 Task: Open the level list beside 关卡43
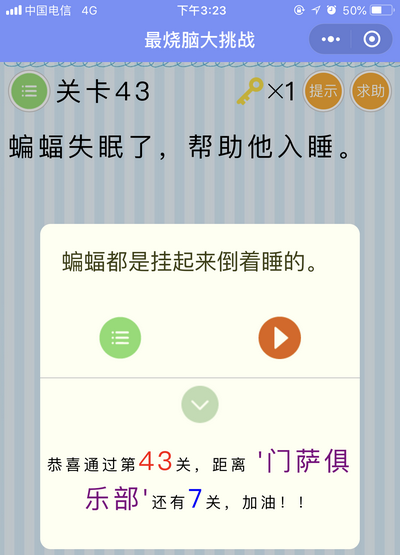[x=29, y=91]
